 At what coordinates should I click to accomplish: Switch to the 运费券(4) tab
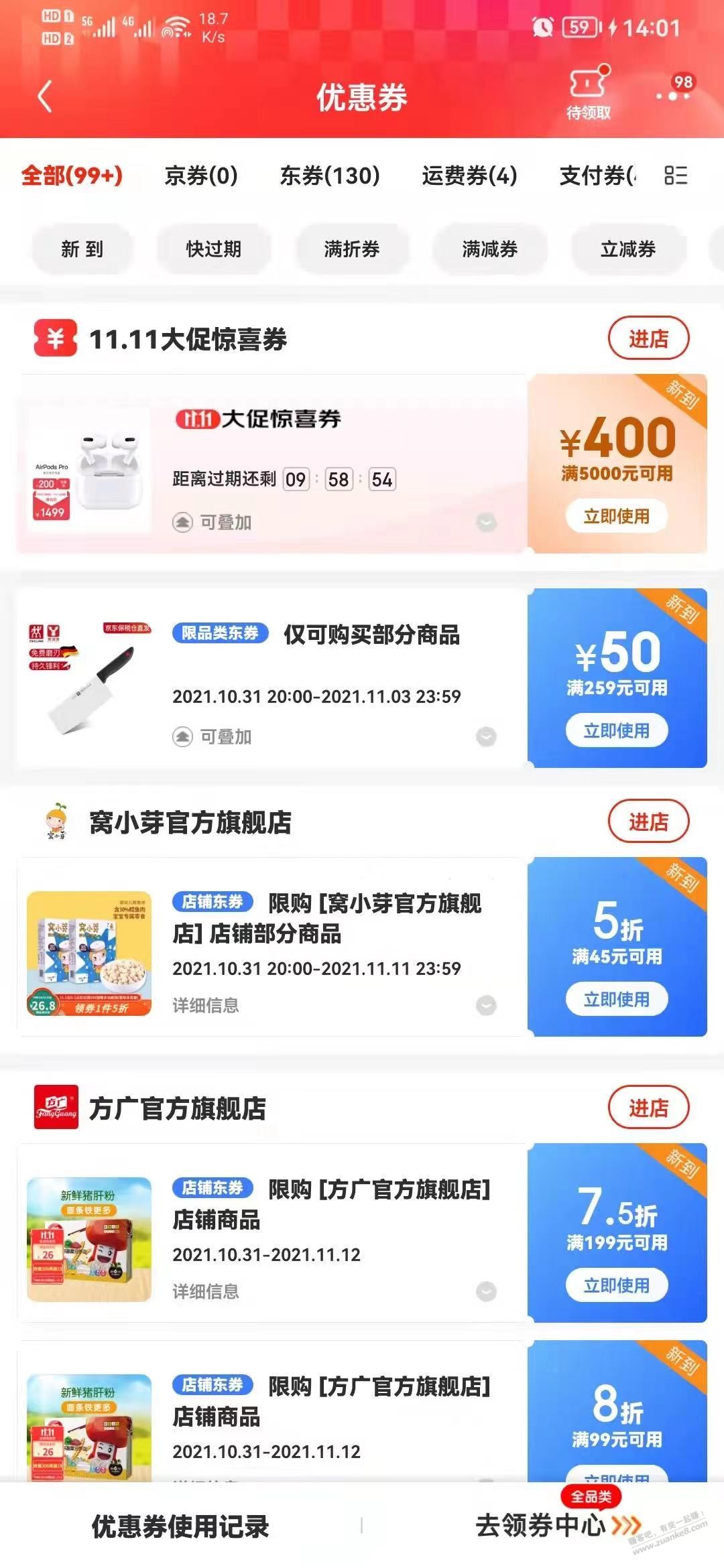469,176
